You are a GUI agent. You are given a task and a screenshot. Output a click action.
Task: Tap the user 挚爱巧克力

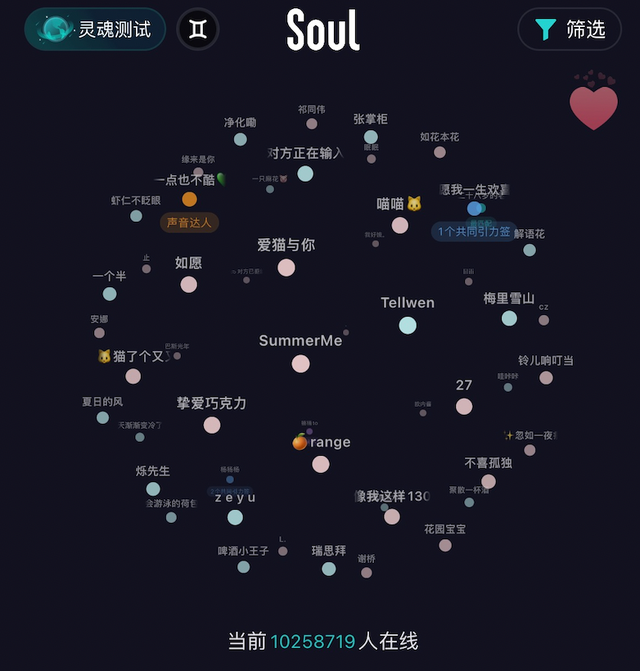tap(212, 425)
